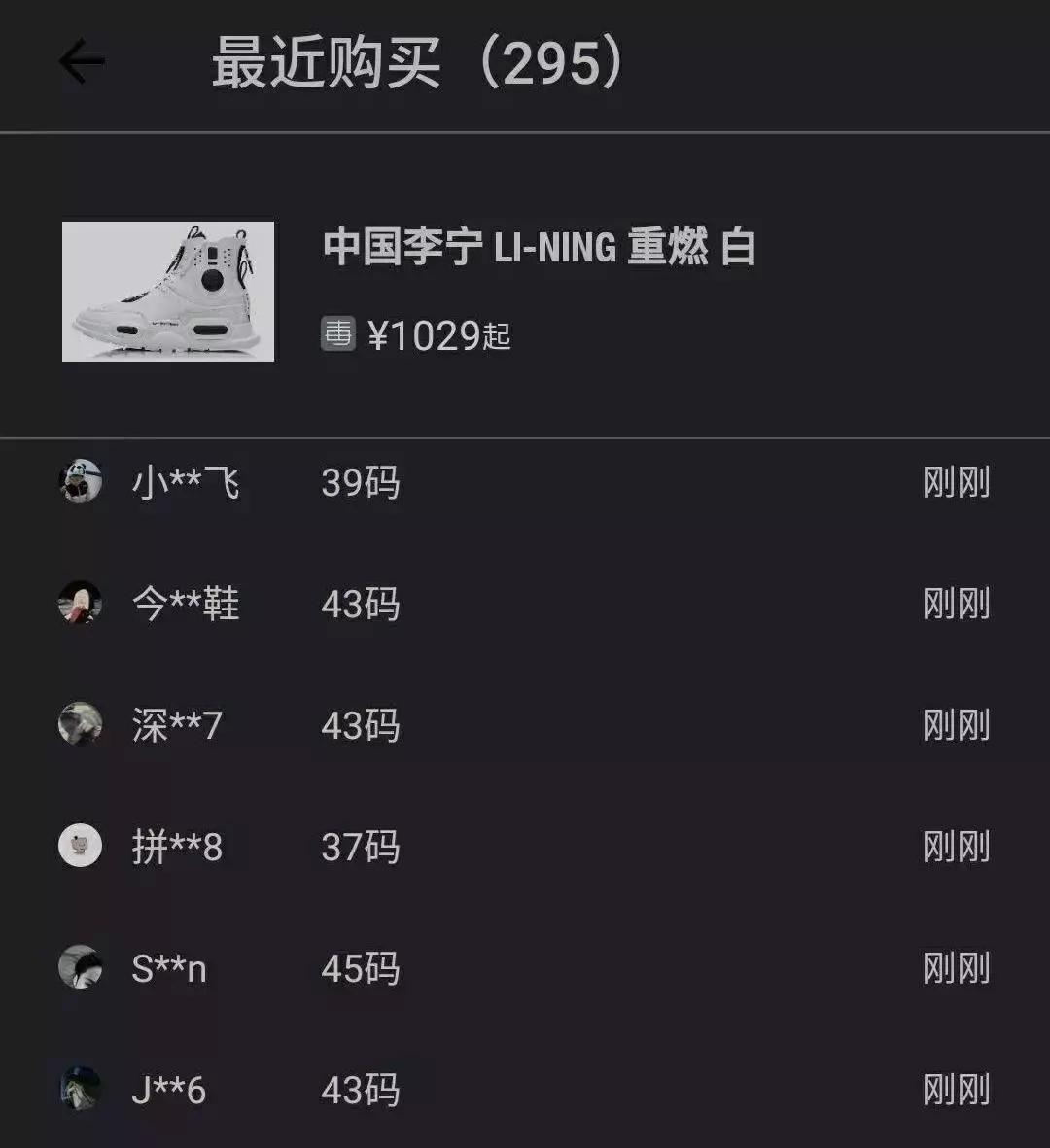Screen dimensions: 1050x1148
Task: Open 深**7's profile avatar
Action: pos(81,725)
